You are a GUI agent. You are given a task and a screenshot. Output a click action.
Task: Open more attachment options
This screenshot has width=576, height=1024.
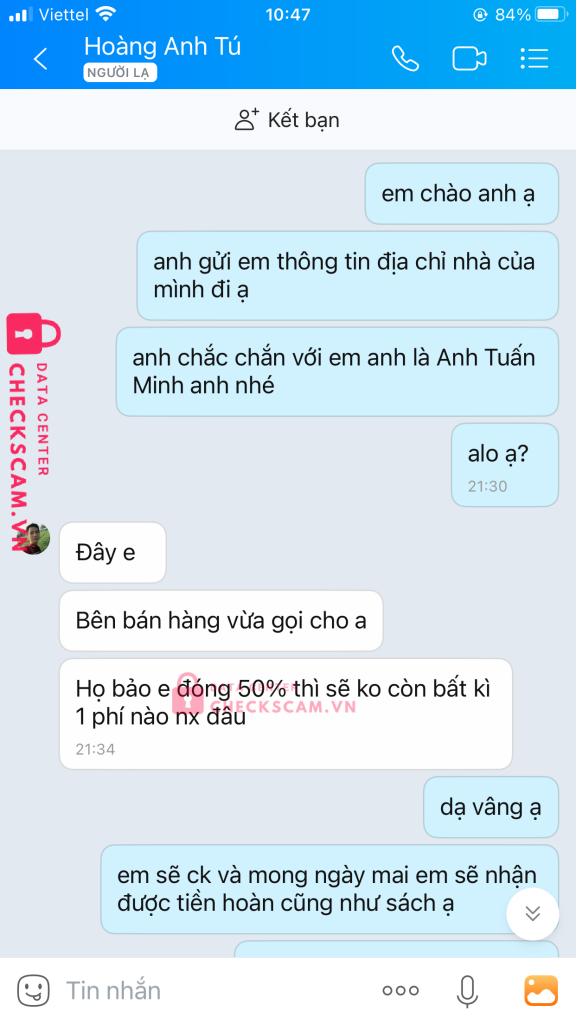click(x=400, y=991)
